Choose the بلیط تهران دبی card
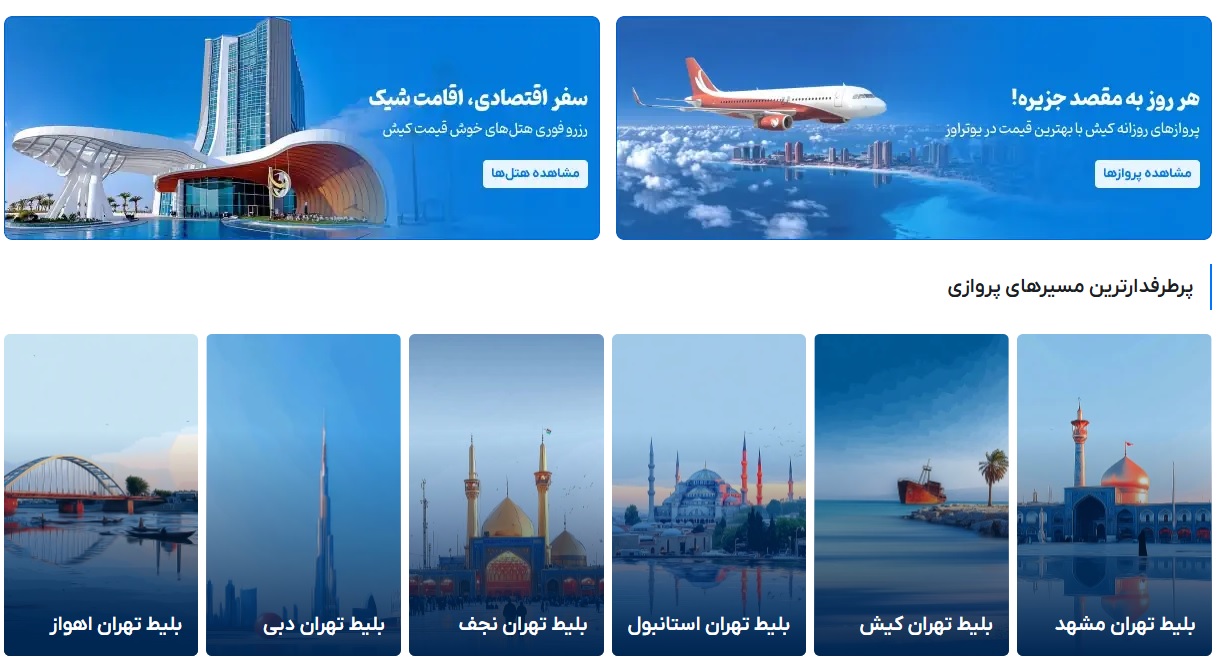This screenshot has height=671, width=1225. click(x=303, y=495)
